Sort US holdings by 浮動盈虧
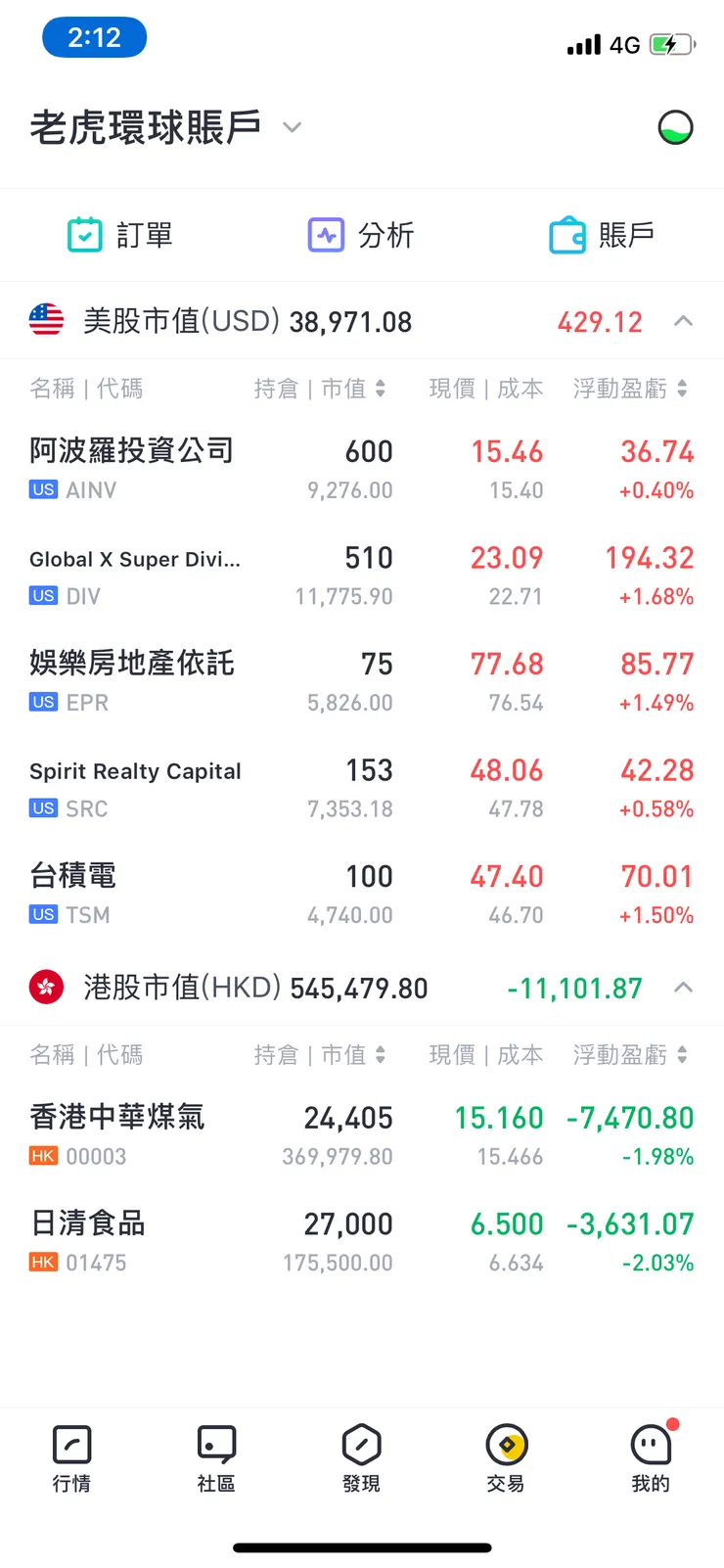Screen dimensions: 724x1568 pyautogui.click(x=629, y=389)
